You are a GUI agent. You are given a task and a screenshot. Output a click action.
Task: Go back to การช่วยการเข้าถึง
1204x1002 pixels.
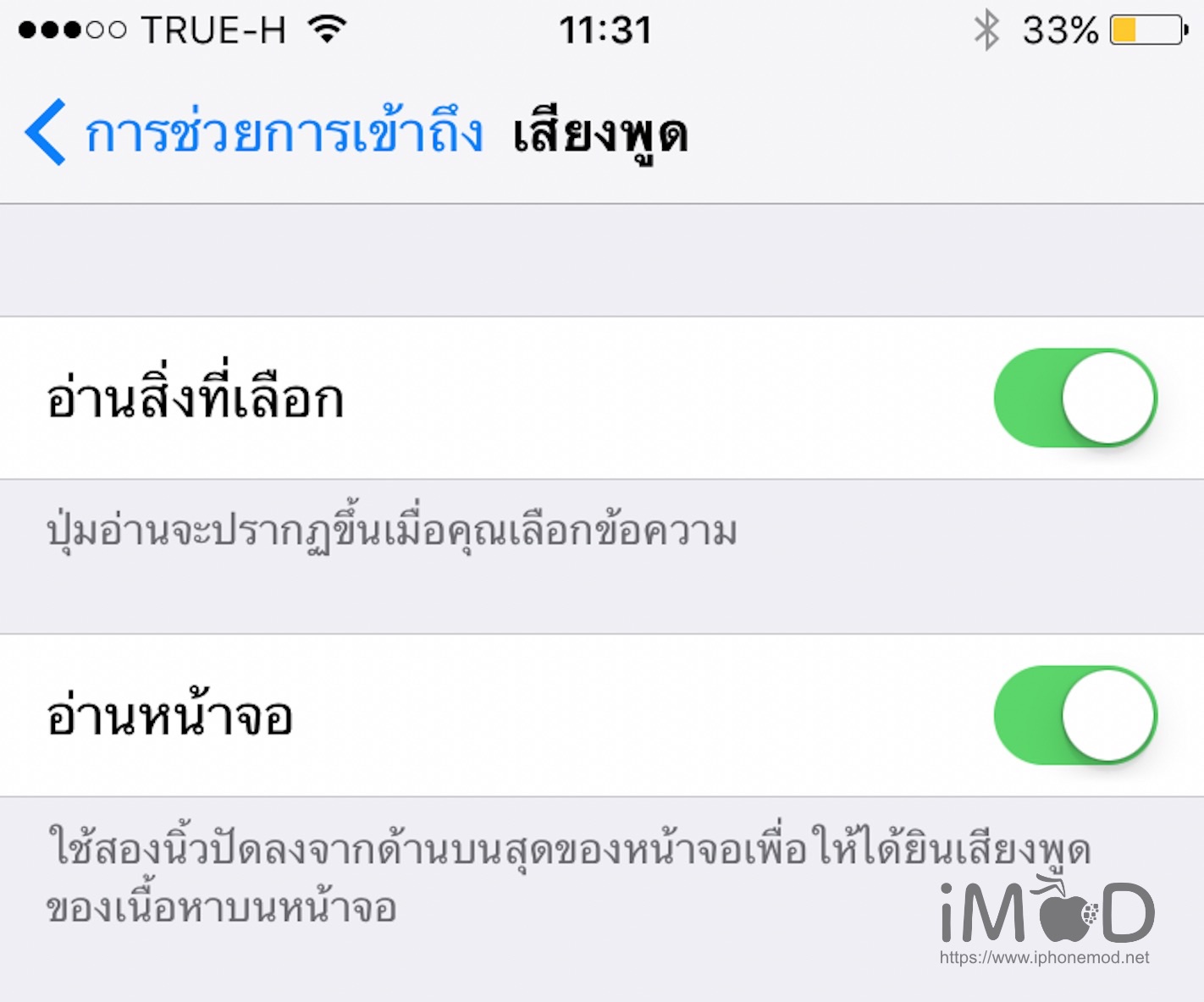[254, 133]
